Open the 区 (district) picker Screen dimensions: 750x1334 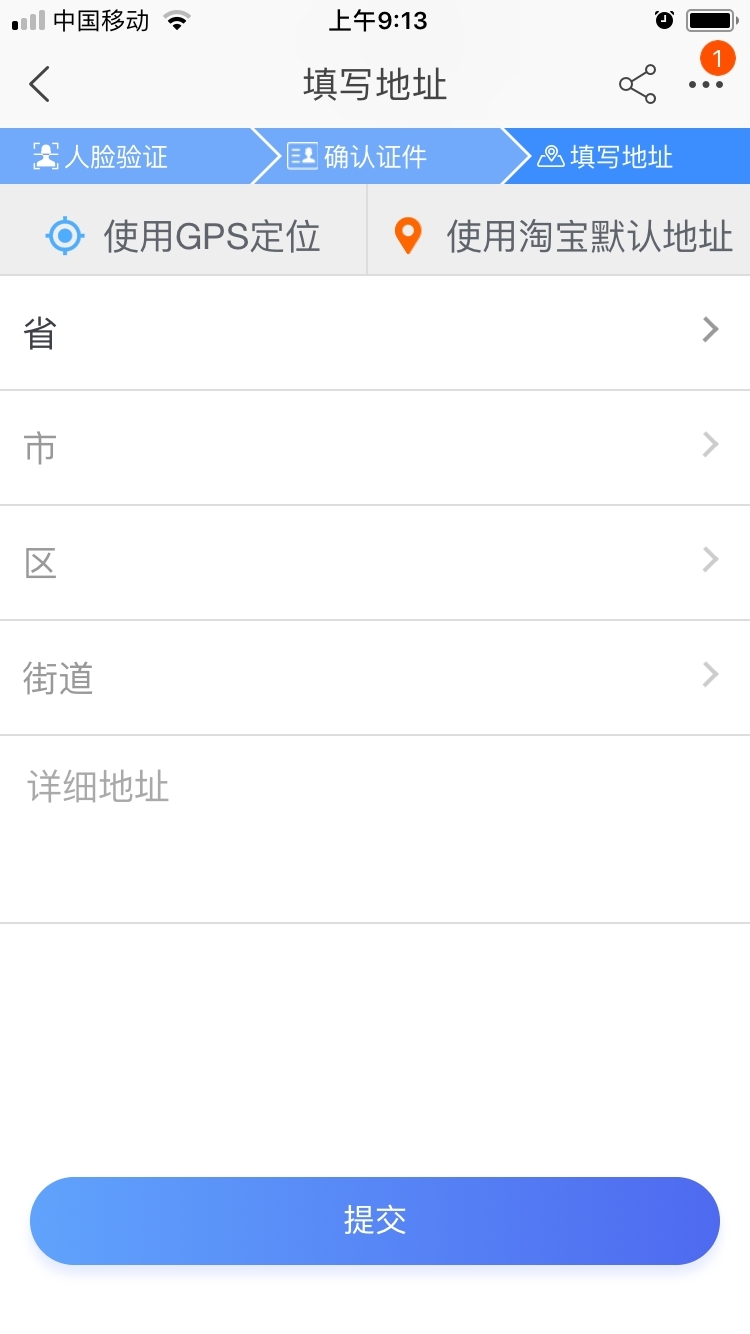[x=375, y=560]
